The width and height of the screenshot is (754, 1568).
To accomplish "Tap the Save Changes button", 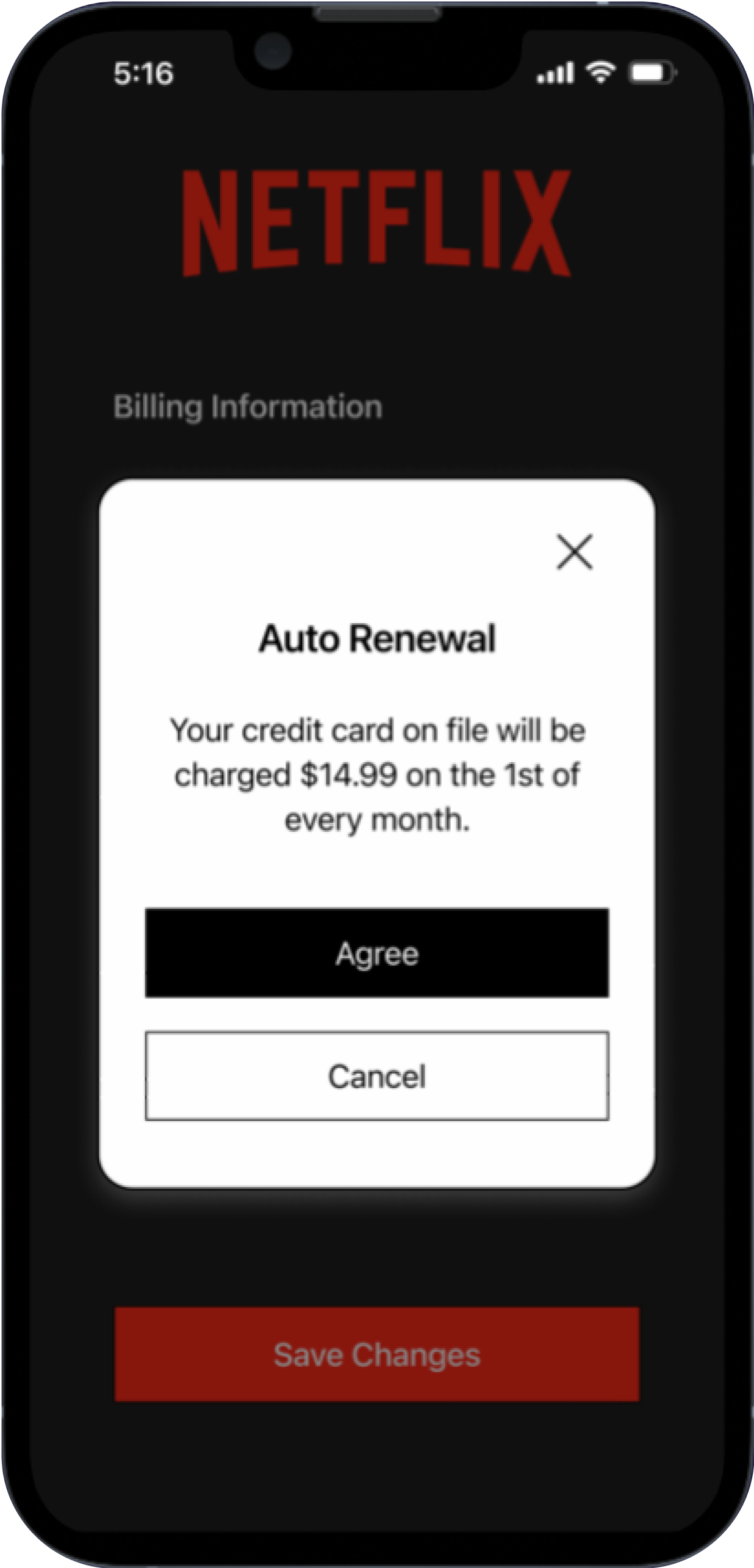I will (376, 1354).
